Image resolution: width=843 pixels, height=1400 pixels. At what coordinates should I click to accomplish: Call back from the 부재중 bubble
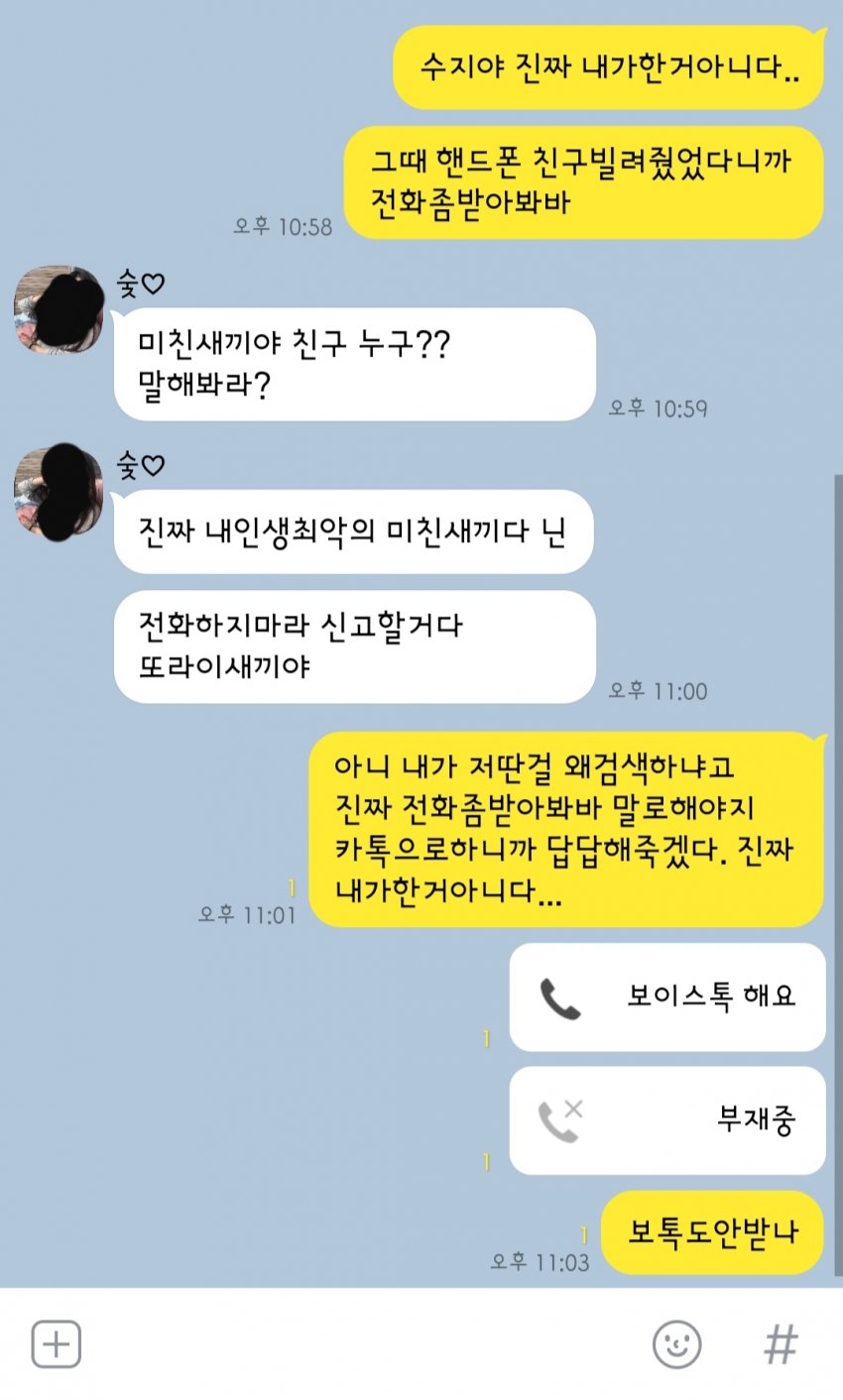click(x=666, y=1119)
